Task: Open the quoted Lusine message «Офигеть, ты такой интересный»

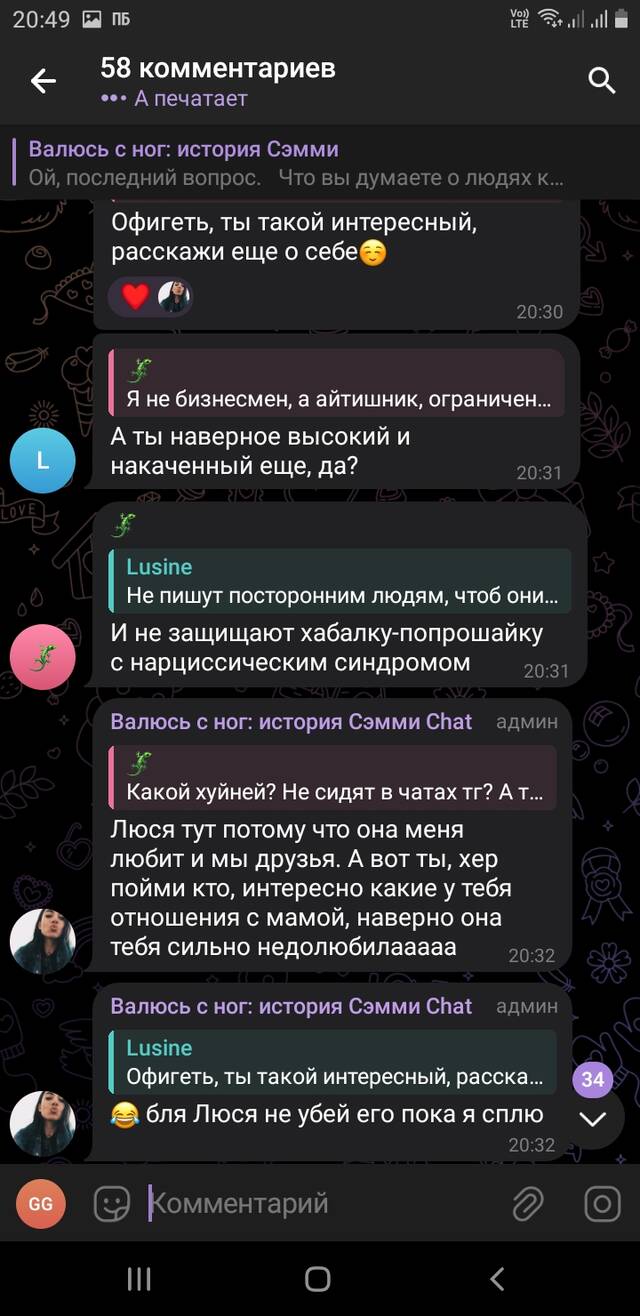Action: click(332, 1064)
